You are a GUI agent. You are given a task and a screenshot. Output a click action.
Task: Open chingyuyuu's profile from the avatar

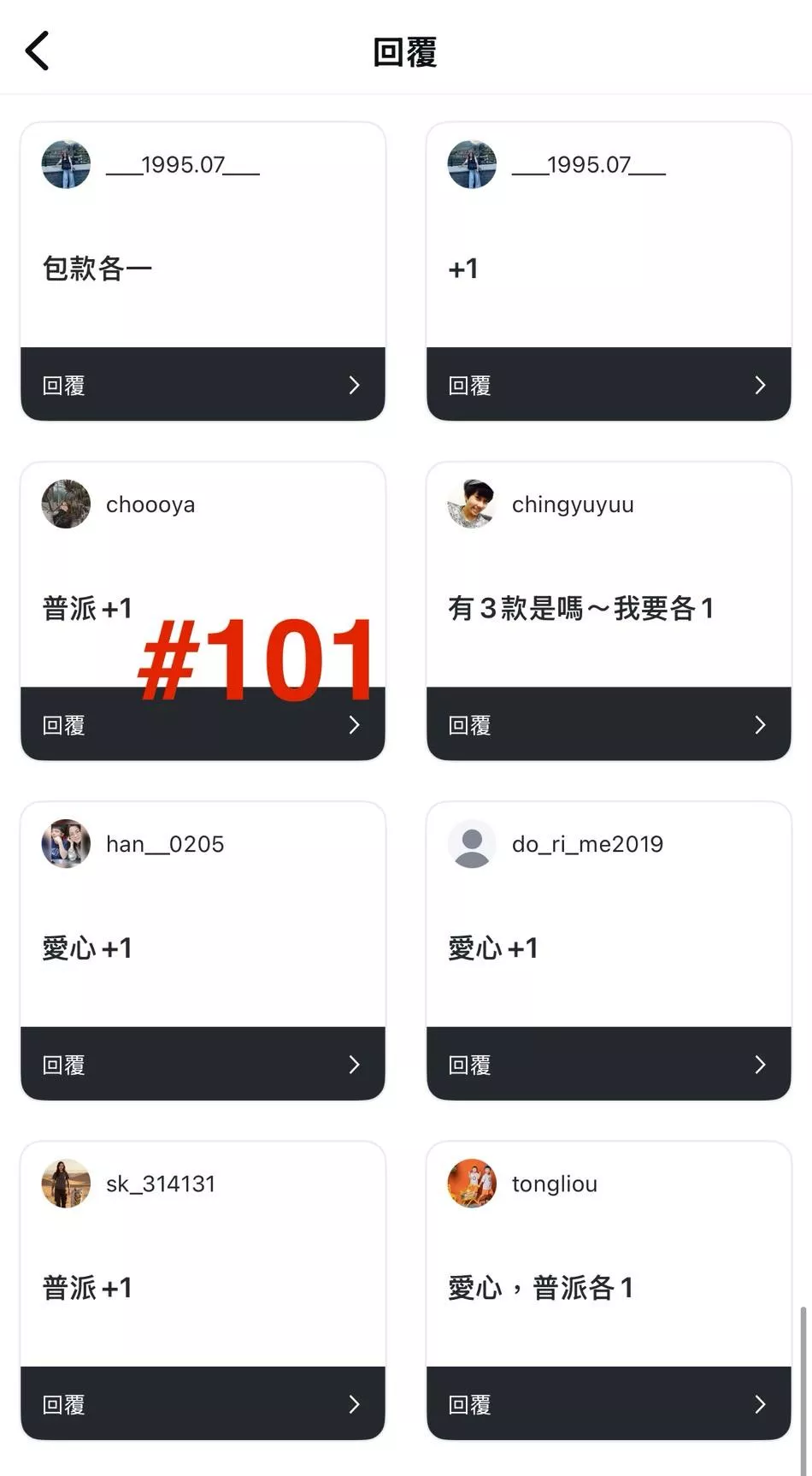click(x=472, y=504)
